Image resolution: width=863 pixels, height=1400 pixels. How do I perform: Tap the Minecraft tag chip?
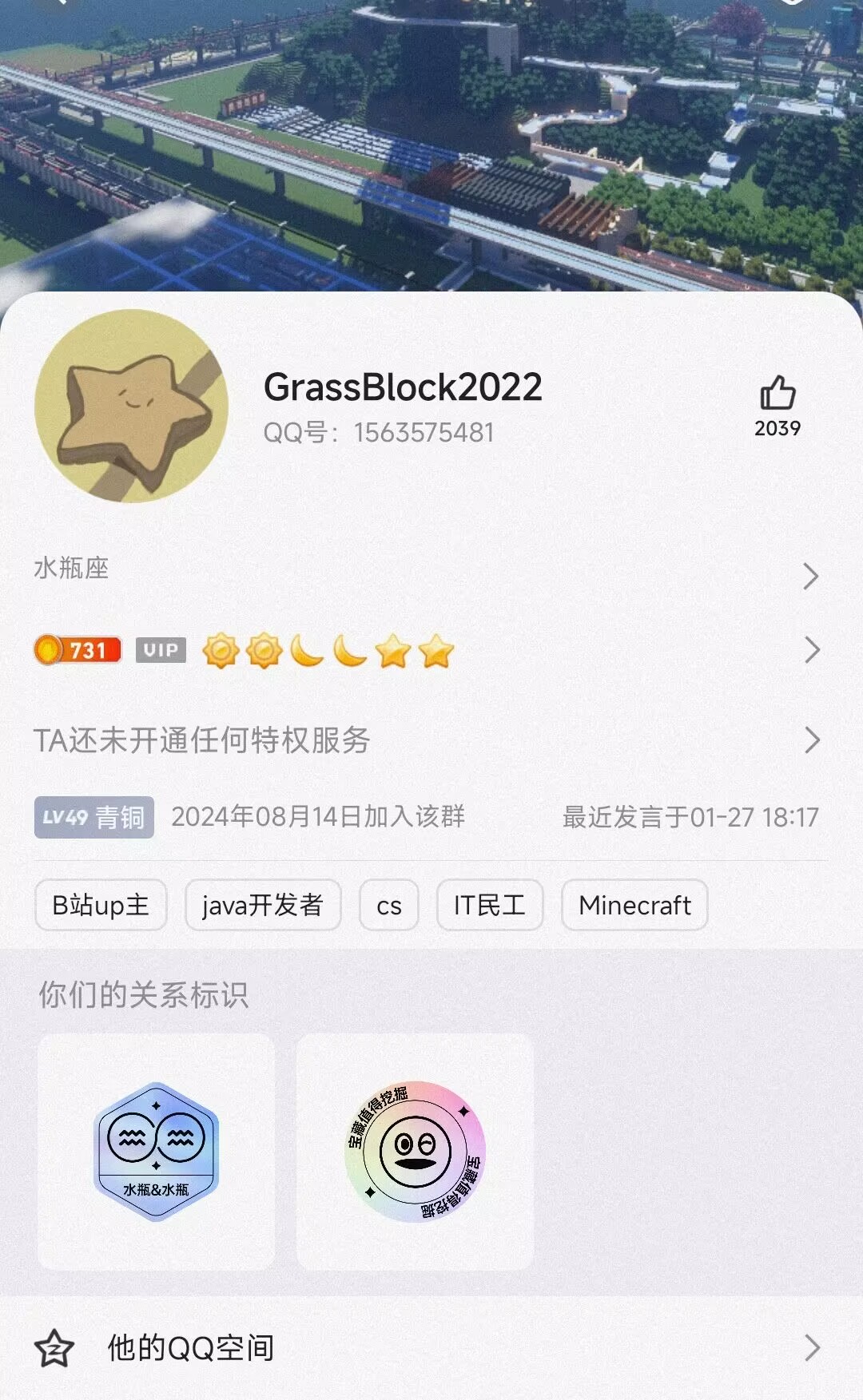pyautogui.click(x=634, y=905)
